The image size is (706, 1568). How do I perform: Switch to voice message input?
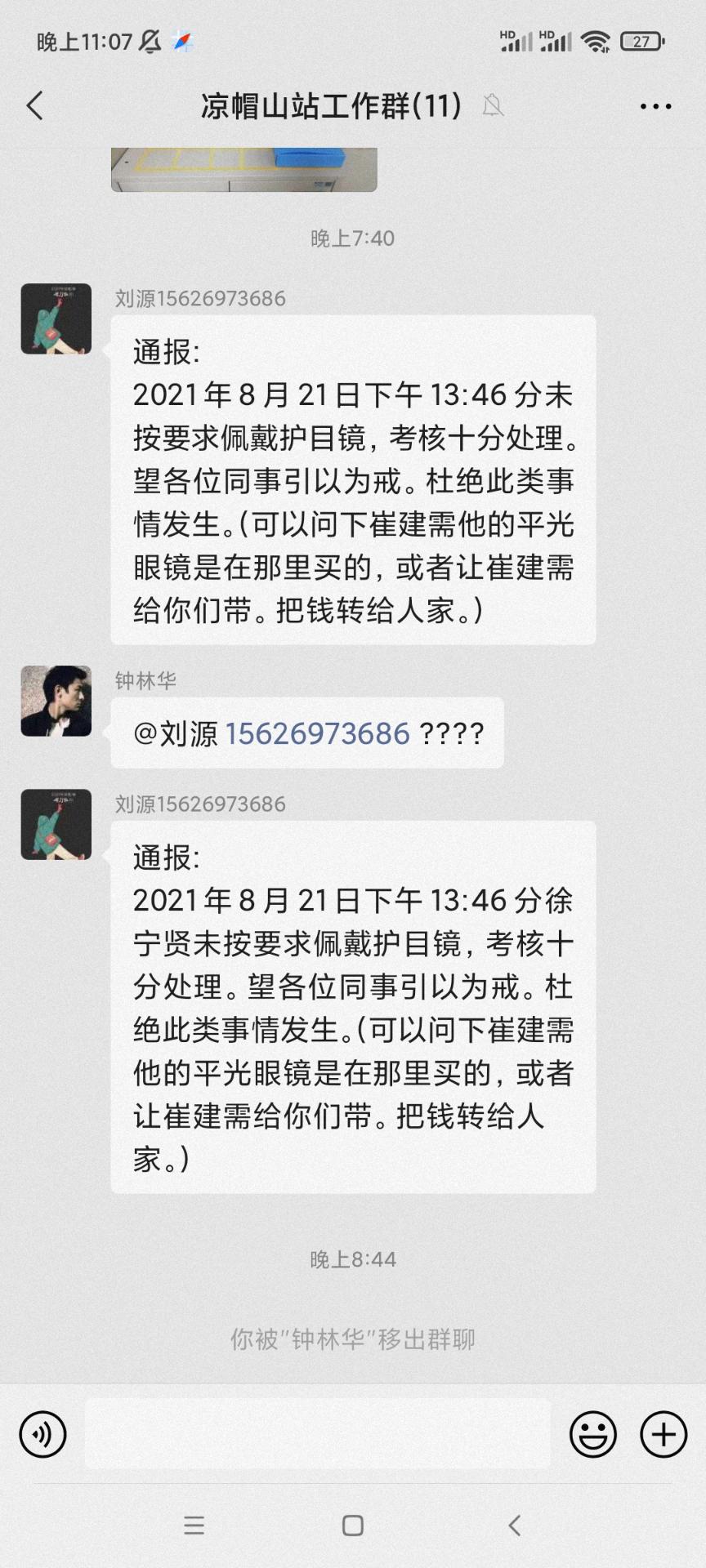coord(42,1434)
